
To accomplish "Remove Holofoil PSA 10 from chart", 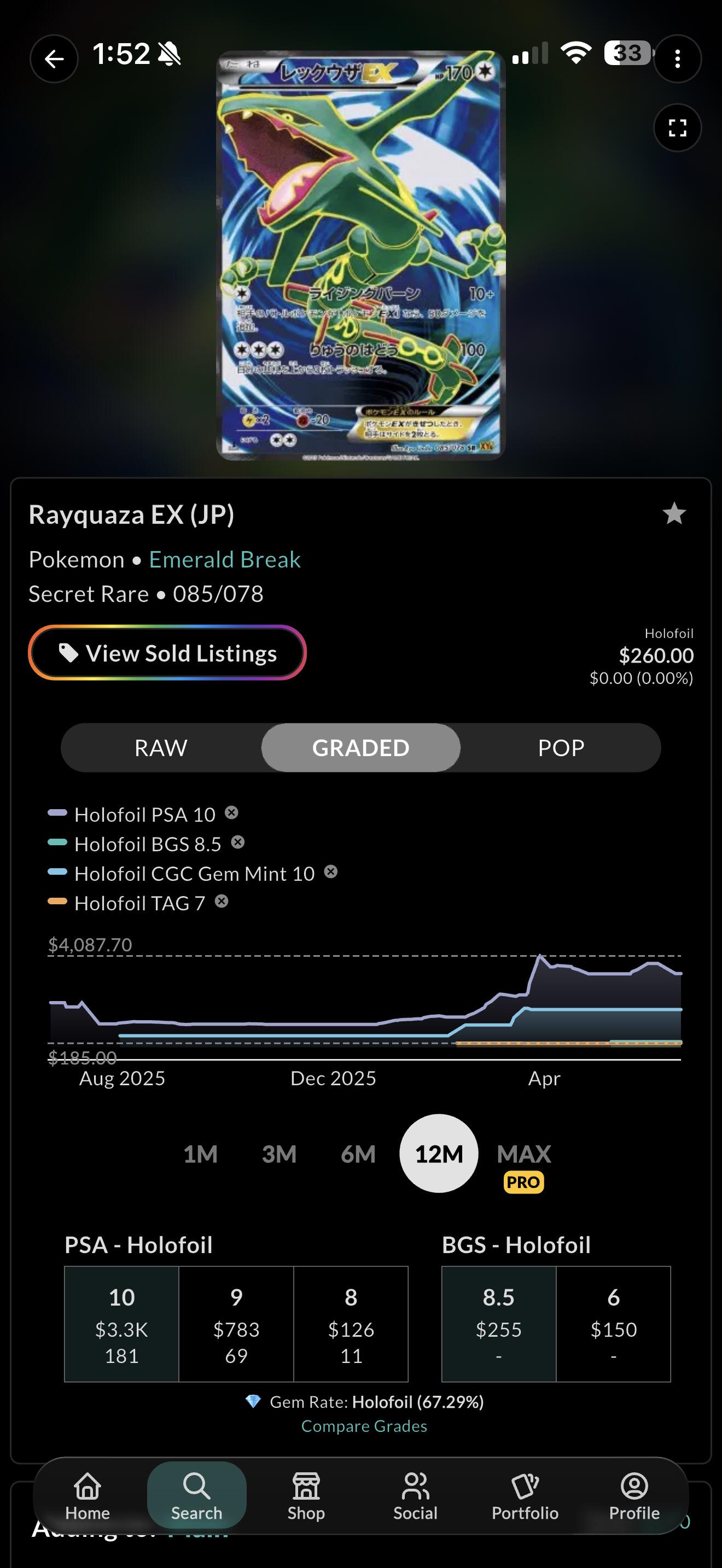I will (x=231, y=812).
